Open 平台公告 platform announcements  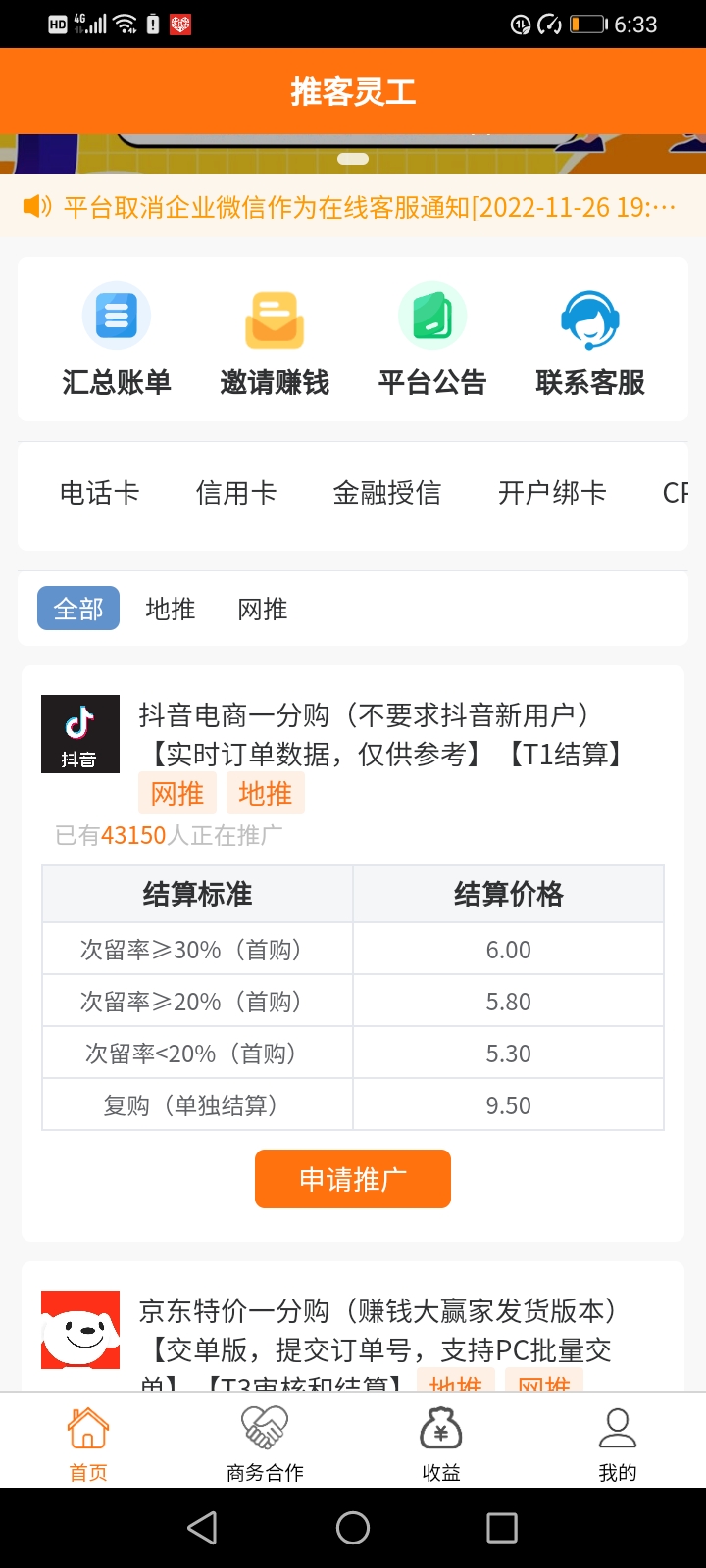tap(432, 340)
